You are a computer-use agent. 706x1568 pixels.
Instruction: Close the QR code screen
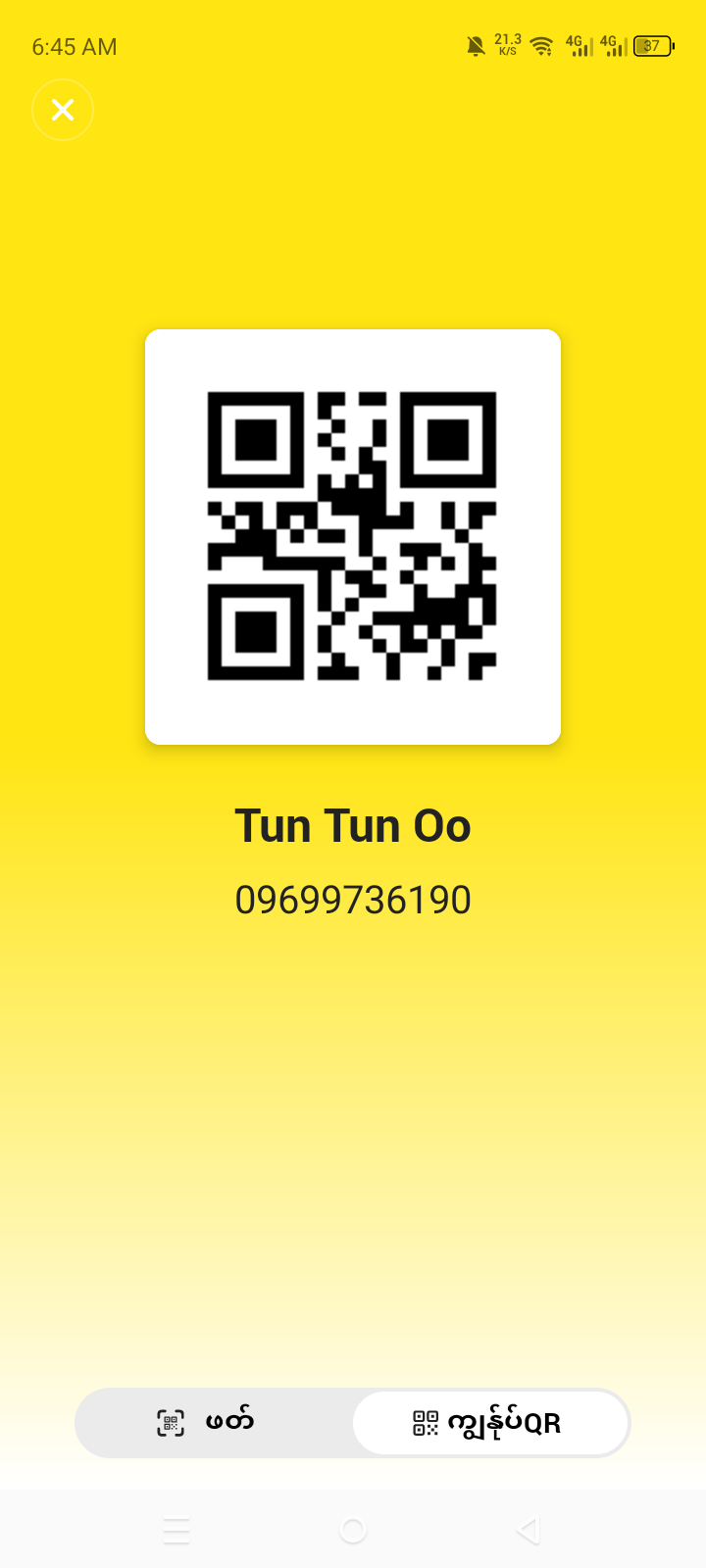[x=63, y=110]
